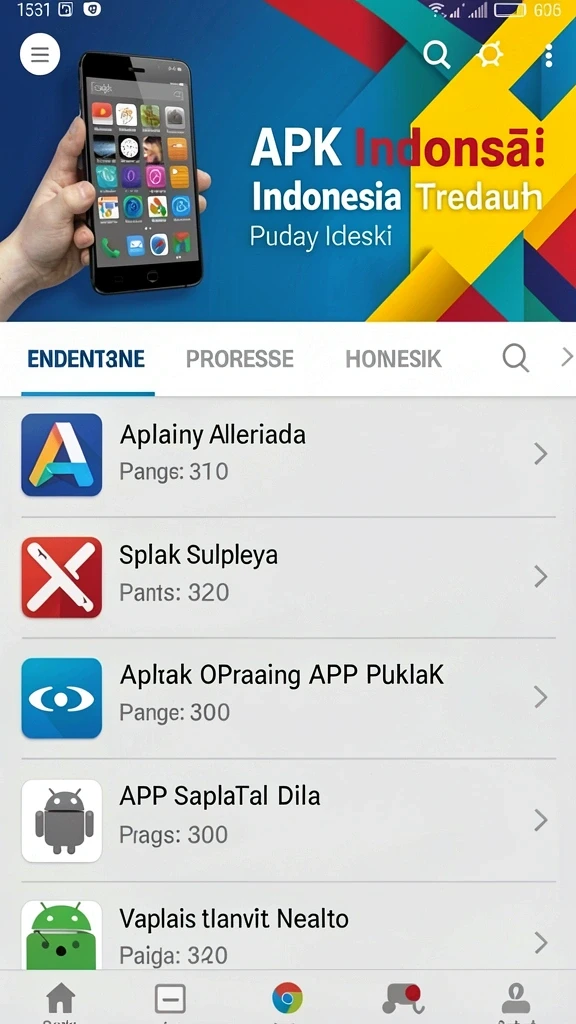
Task: Open the Aplainy Alleriada app entry
Action: (288, 455)
